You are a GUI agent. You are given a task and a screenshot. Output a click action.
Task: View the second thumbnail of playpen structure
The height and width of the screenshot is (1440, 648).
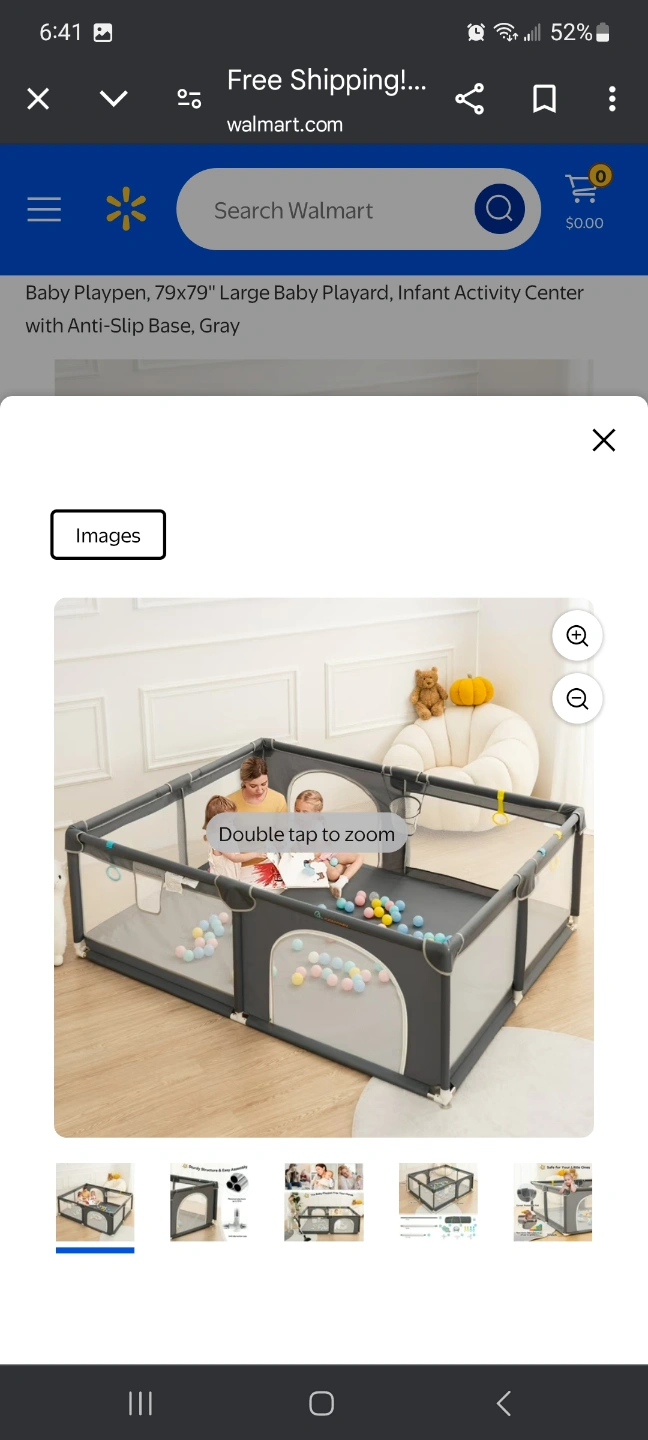coord(209,1202)
